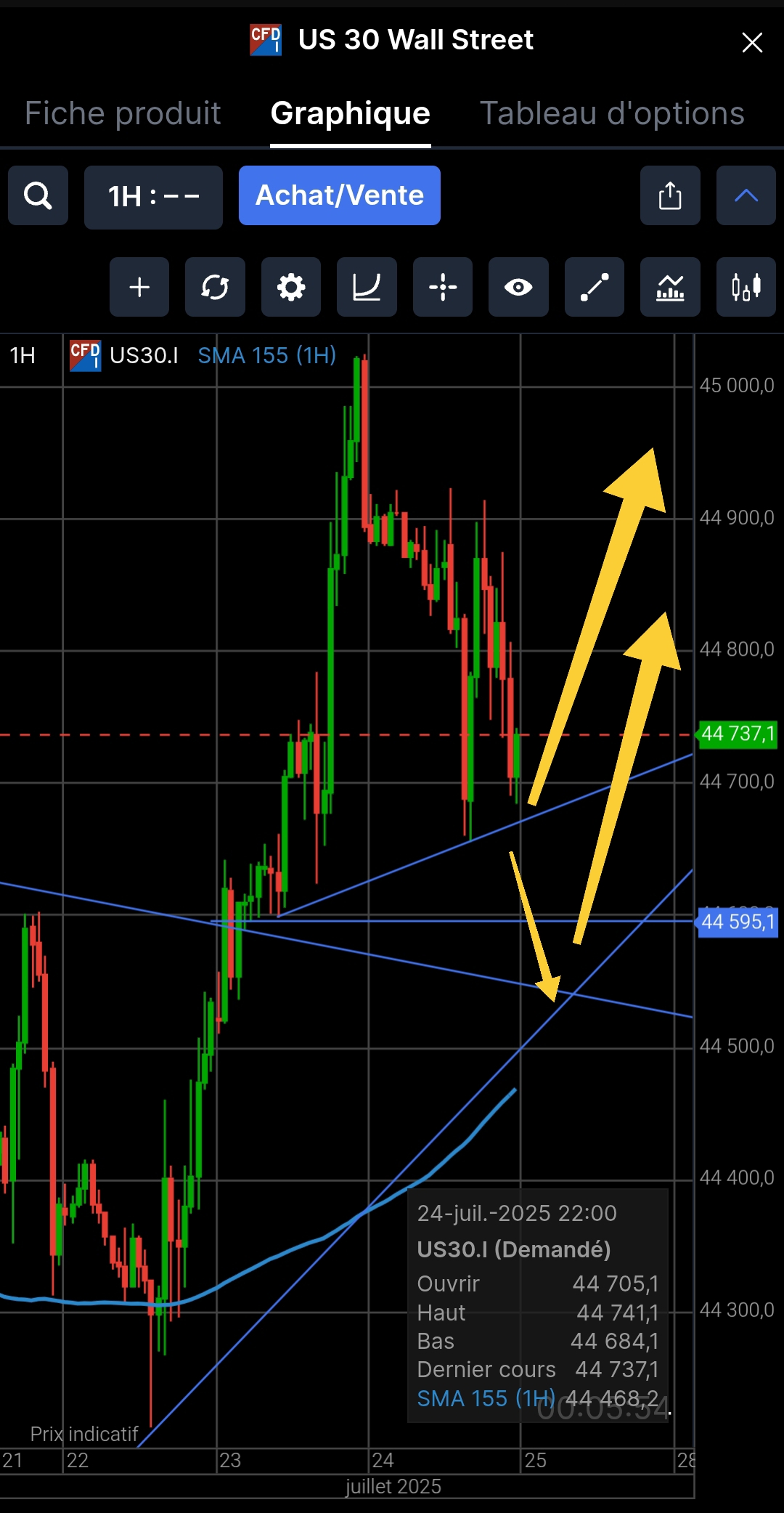Image resolution: width=784 pixels, height=1513 pixels.
Task: Change the 1H timeframe selector
Action: [x=153, y=196]
